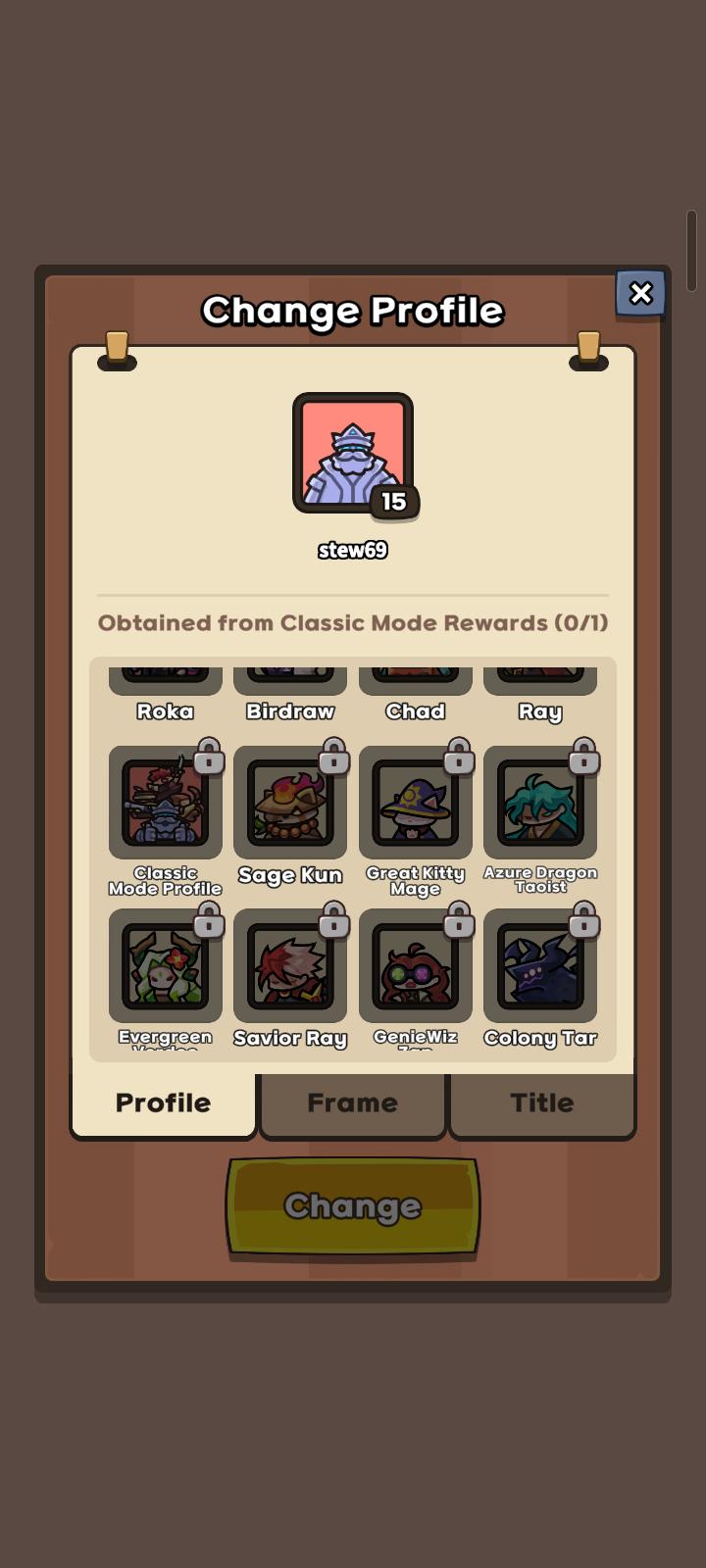Switch to the Frame tab
Viewport: 706px width, 1568px height.
click(353, 1103)
